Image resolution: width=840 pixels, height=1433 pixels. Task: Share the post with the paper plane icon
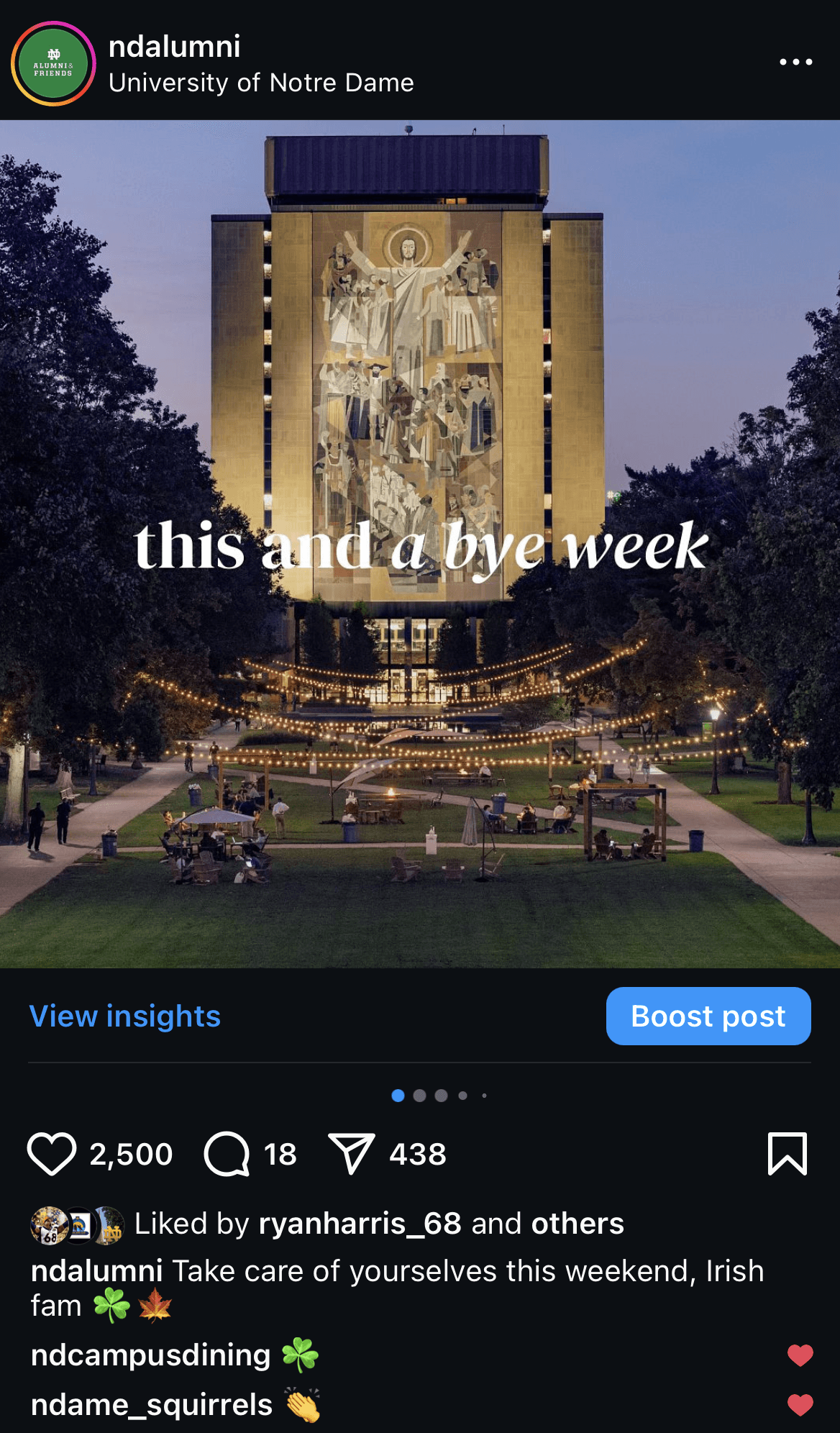(351, 1154)
